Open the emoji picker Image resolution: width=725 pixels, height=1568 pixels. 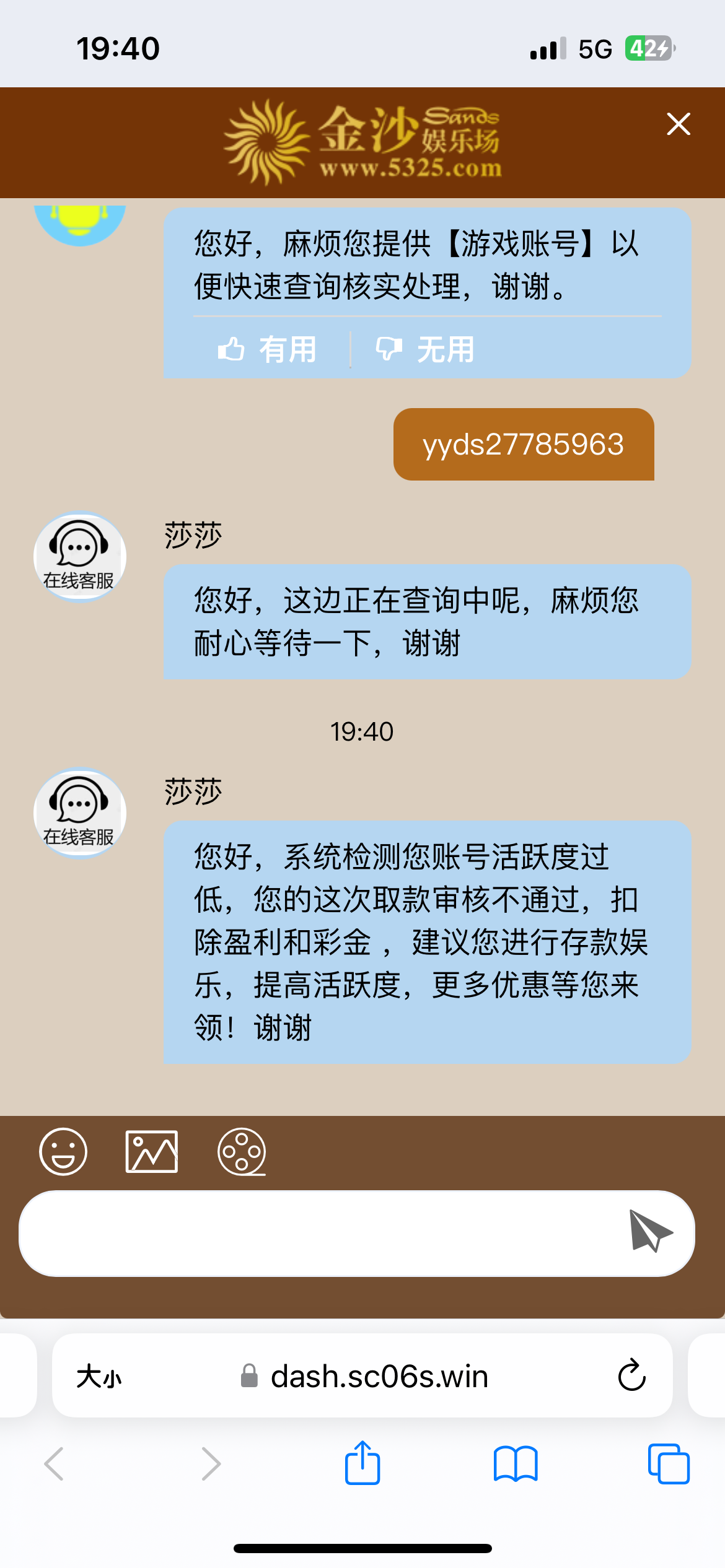pos(63,1151)
